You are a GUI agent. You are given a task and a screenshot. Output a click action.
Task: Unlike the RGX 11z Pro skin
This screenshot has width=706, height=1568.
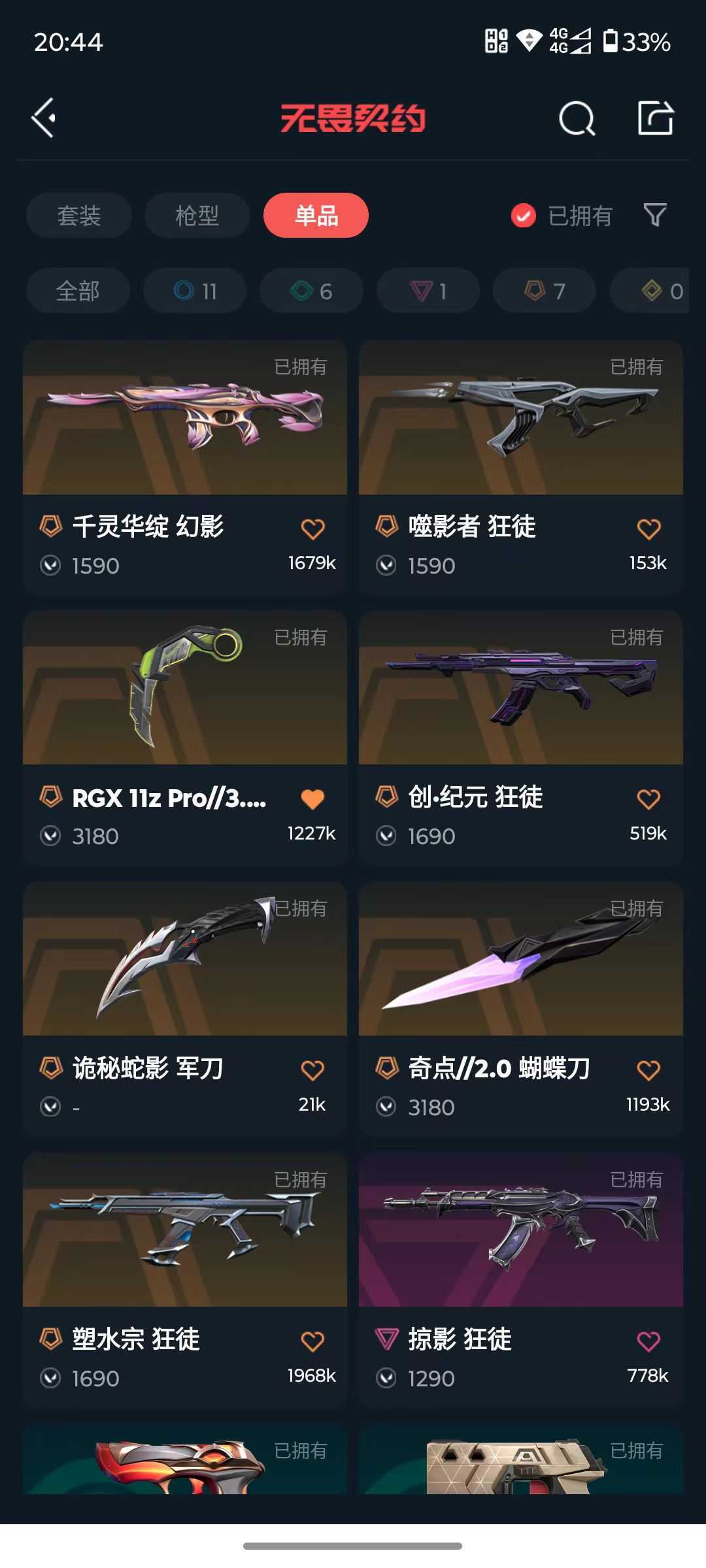pyautogui.click(x=312, y=799)
